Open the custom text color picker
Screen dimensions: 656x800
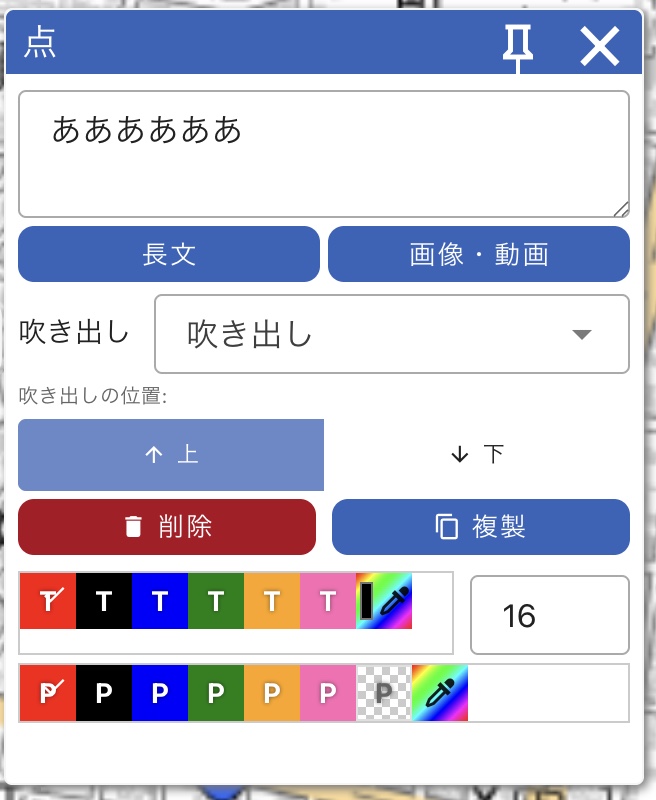coord(384,601)
